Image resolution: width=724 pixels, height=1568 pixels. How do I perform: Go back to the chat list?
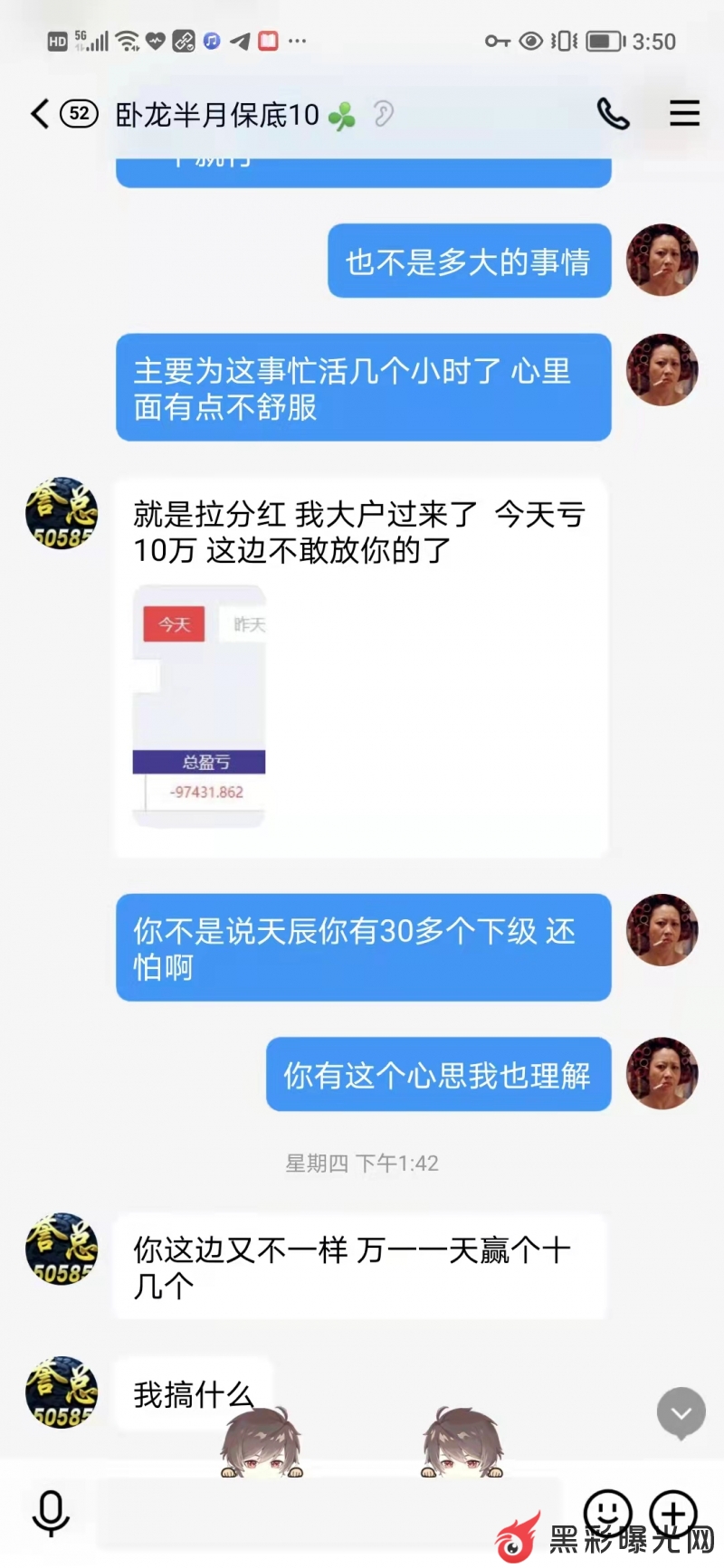(x=41, y=114)
